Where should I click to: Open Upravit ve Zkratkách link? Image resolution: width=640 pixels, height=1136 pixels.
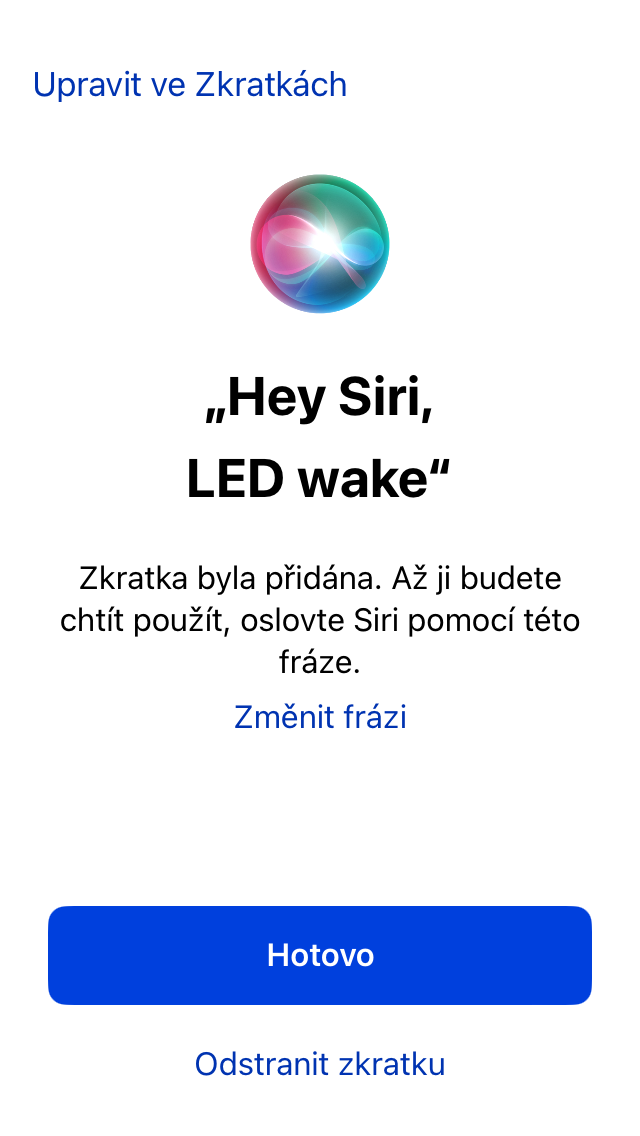tap(190, 85)
